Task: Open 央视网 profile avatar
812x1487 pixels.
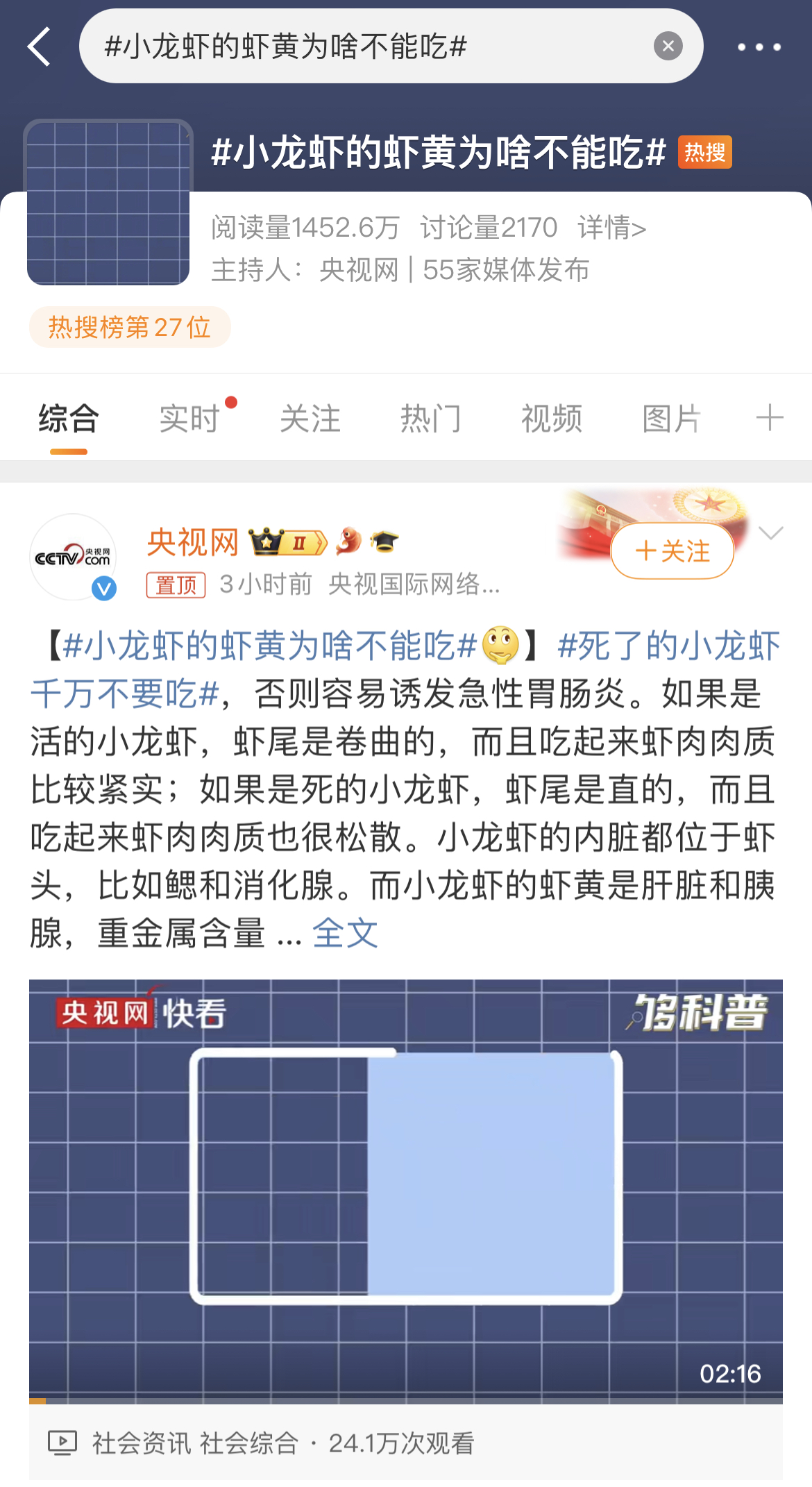Action: (x=73, y=557)
